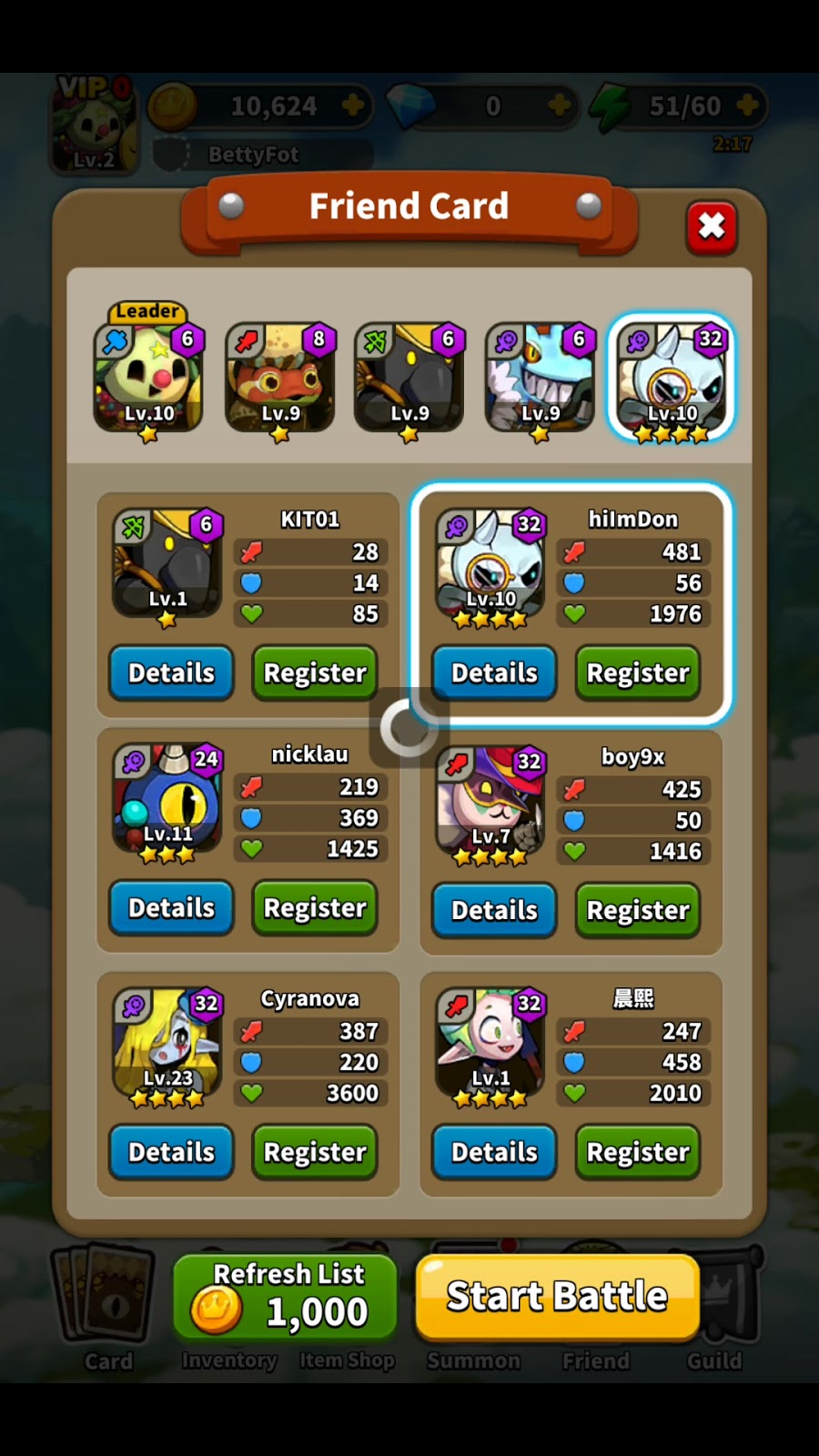
Task: Refresh the friend list for 1,000 coins
Action: click(286, 1297)
